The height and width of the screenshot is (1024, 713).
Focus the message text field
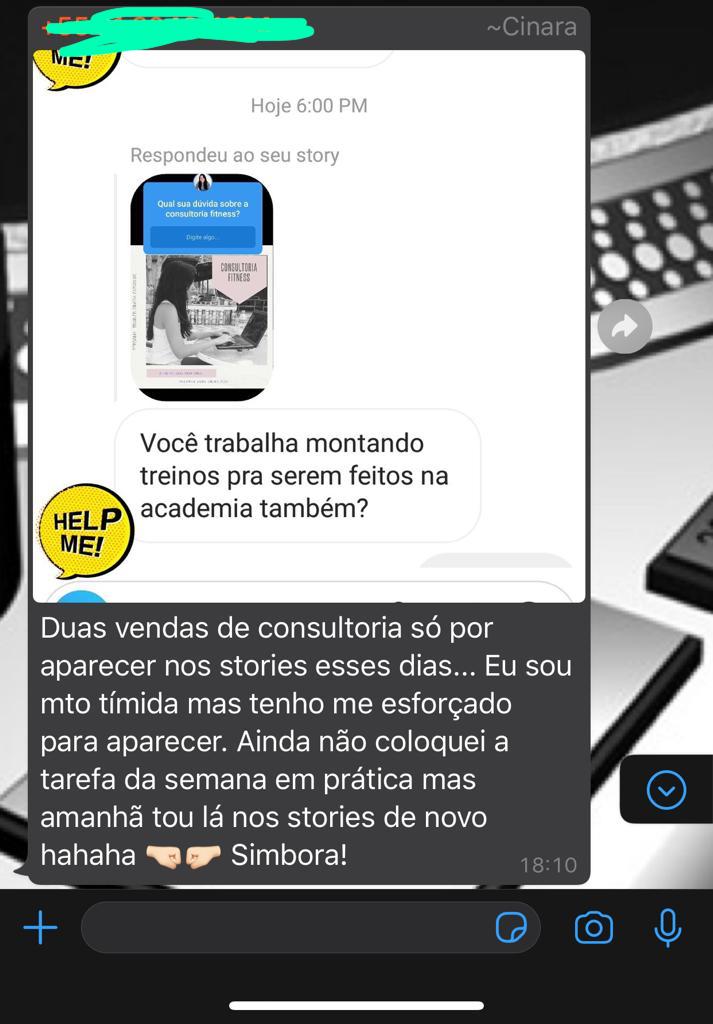coord(285,928)
